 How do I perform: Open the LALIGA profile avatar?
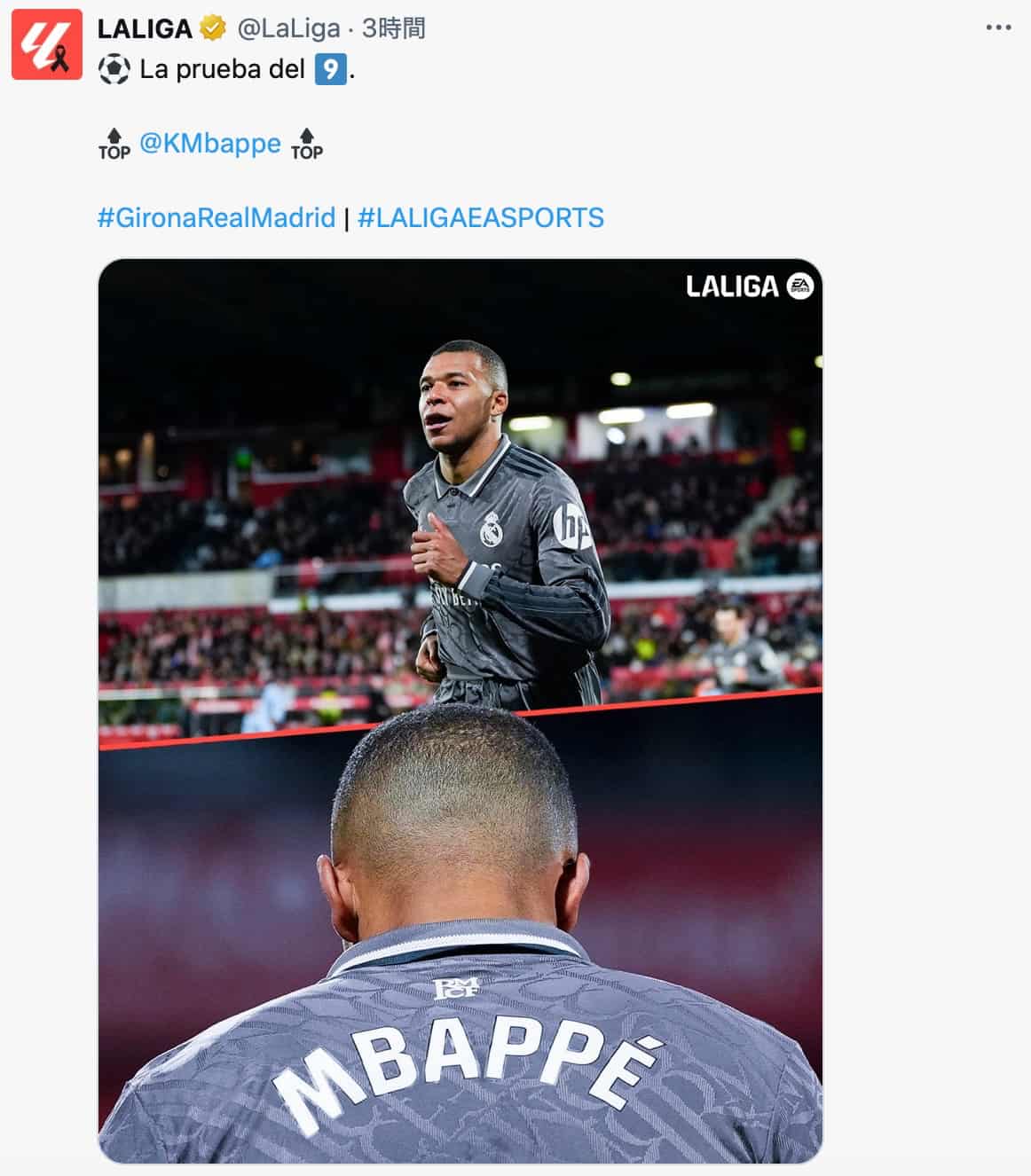[46, 44]
